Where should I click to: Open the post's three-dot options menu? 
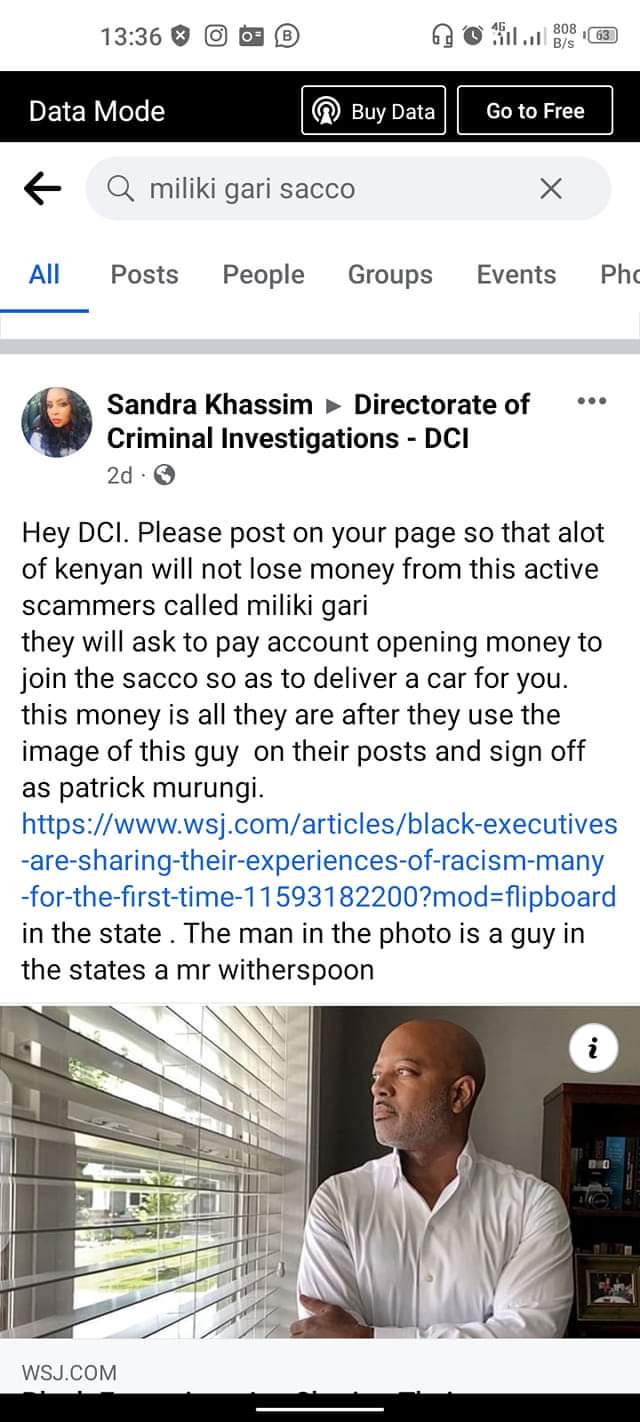coord(592,402)
